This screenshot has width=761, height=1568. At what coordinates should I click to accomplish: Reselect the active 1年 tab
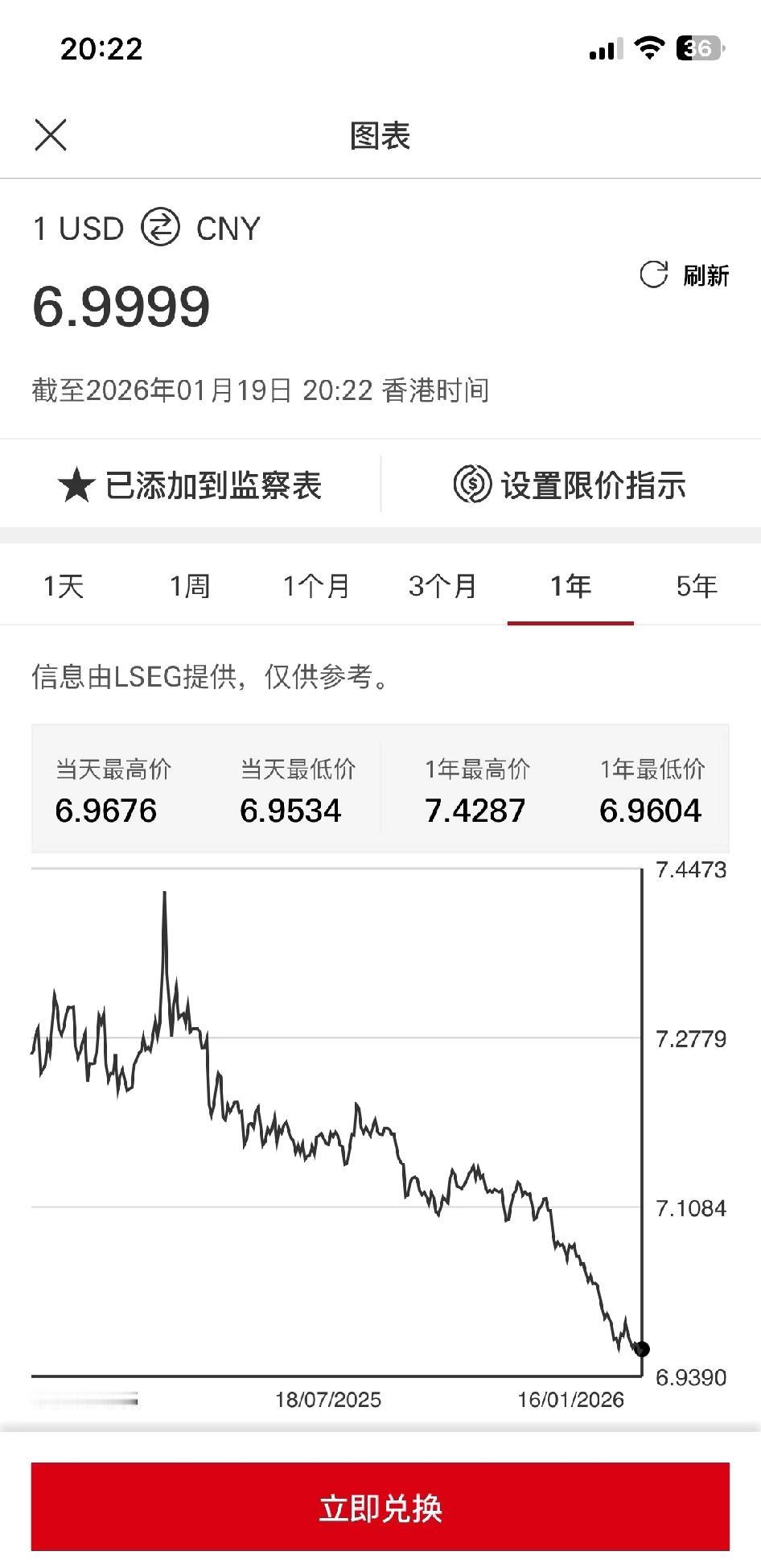point(570,586)
